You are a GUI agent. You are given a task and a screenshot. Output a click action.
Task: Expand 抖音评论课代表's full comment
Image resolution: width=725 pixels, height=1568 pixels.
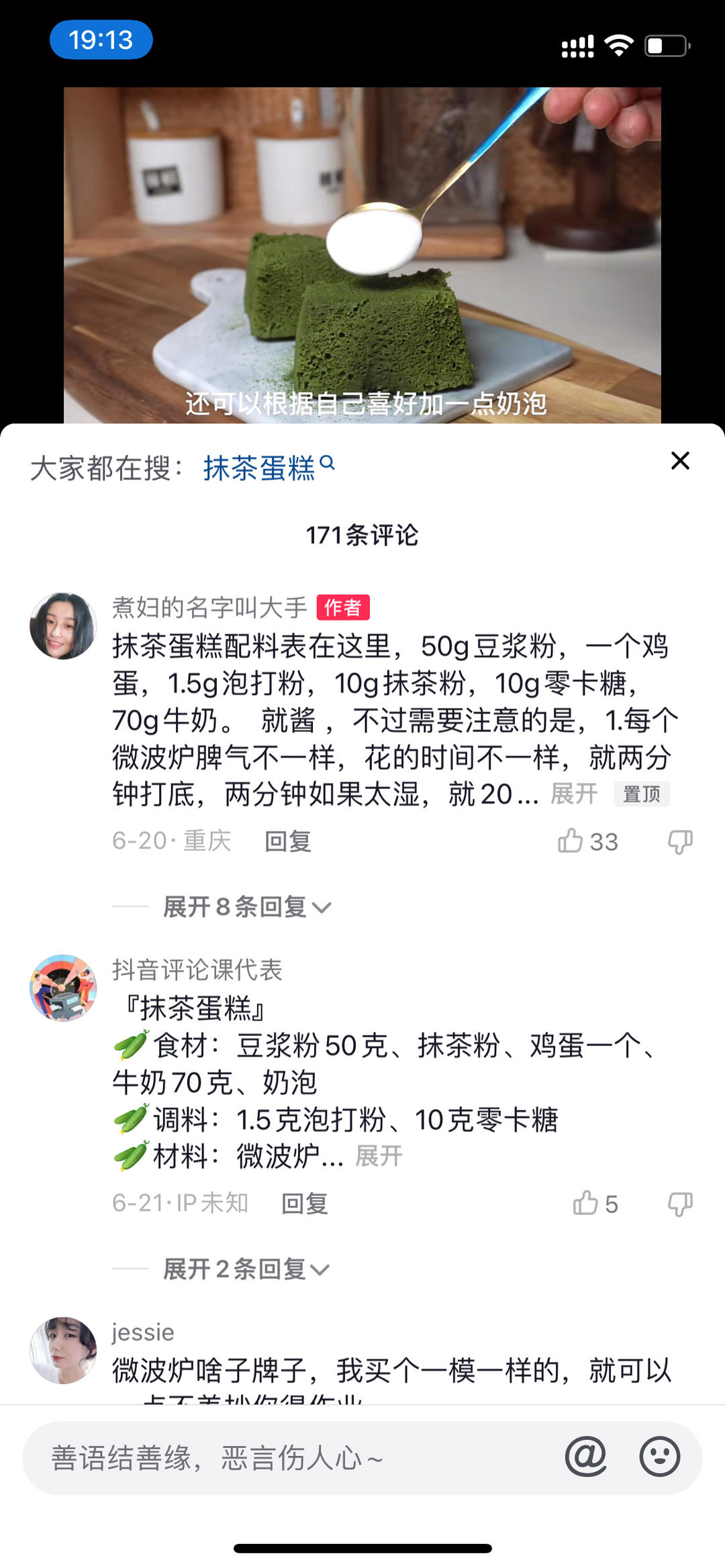(379, 1156)
